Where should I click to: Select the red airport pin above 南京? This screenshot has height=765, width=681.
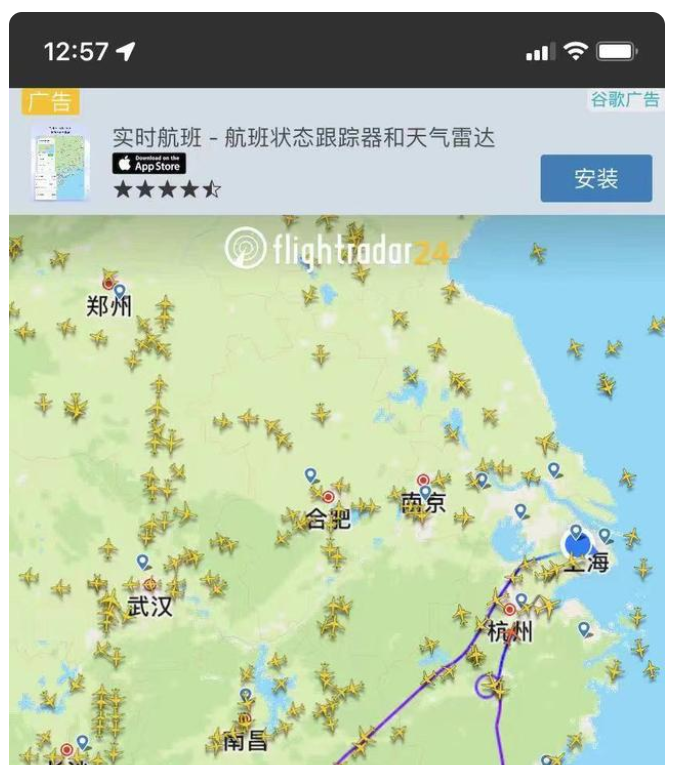[423, 480]
